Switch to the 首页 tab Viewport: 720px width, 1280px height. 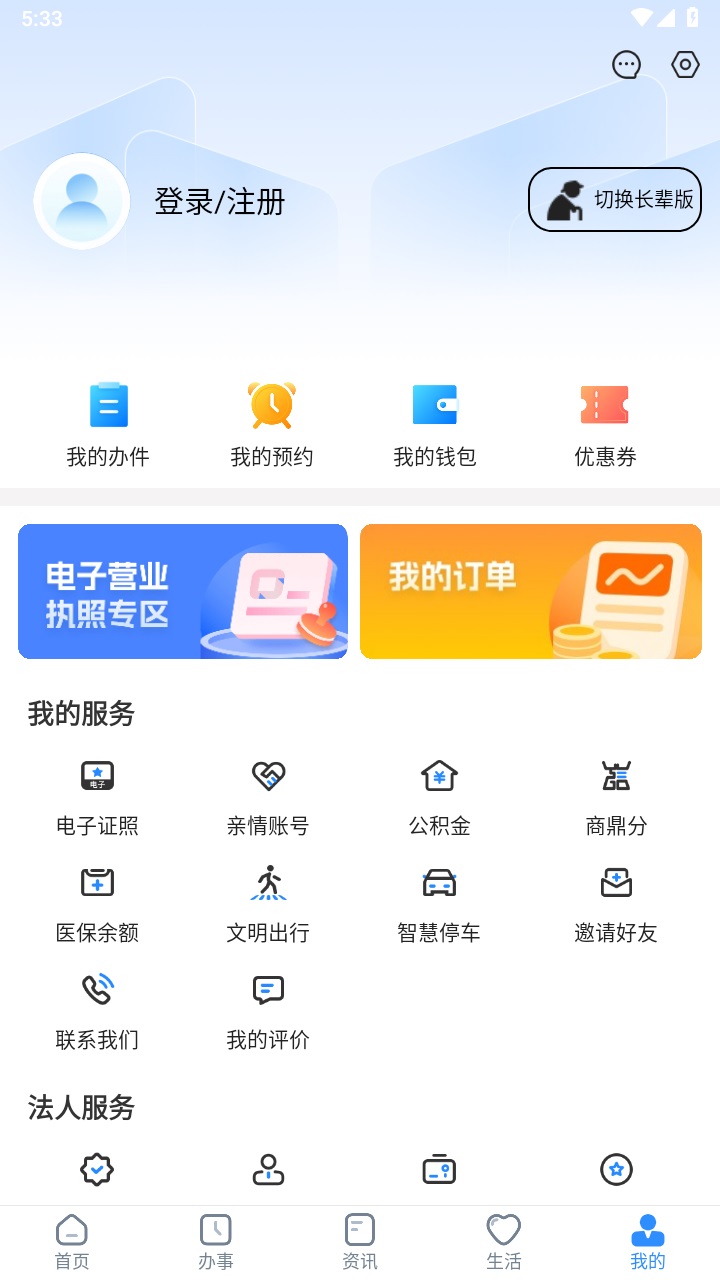[72, 1242]
